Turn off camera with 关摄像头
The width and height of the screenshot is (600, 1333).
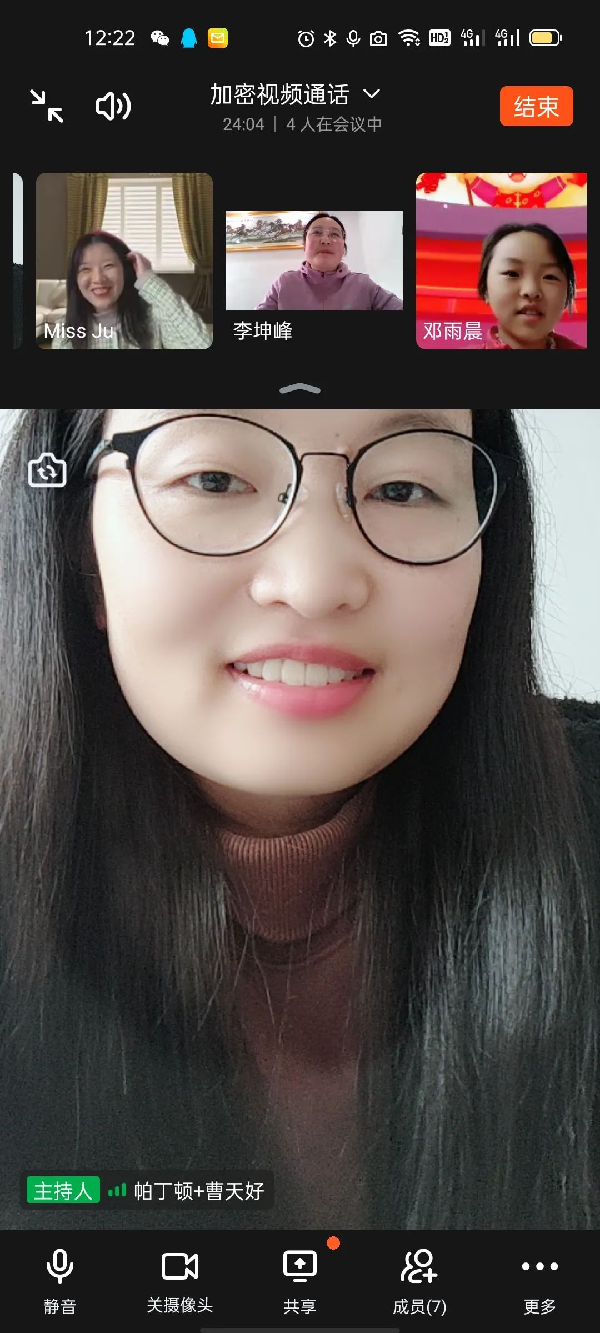[x=180, y=1280]
